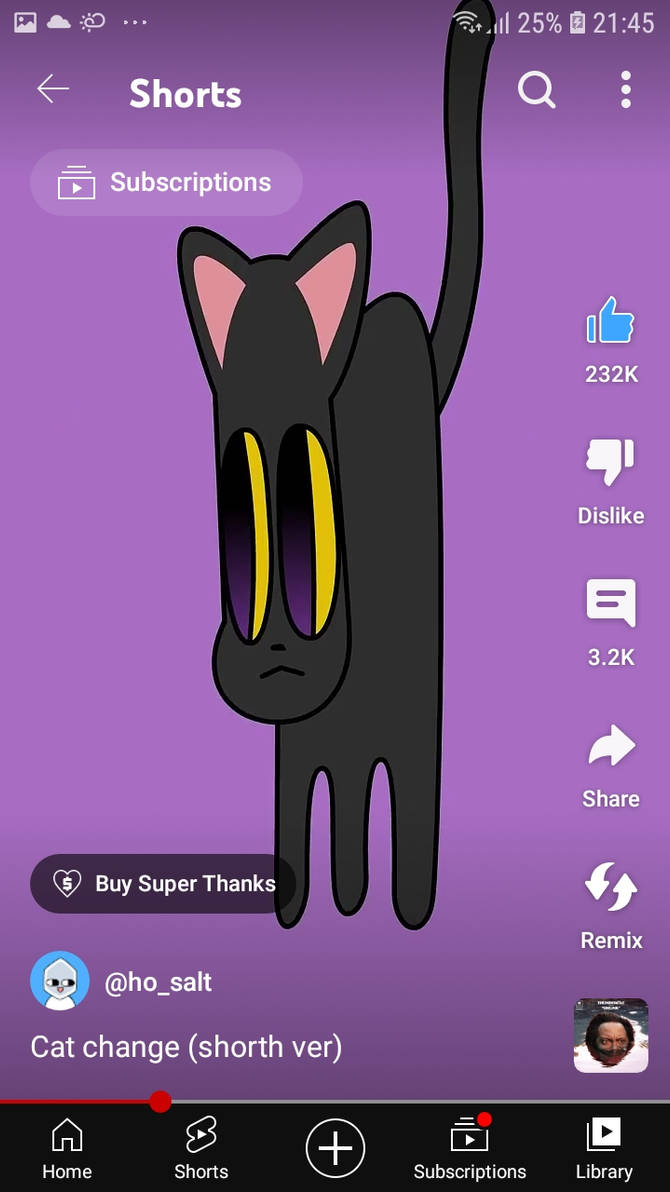The image size is (670, 1192).
Task: Go back using the arrow icon
Action: click(53, 90)
